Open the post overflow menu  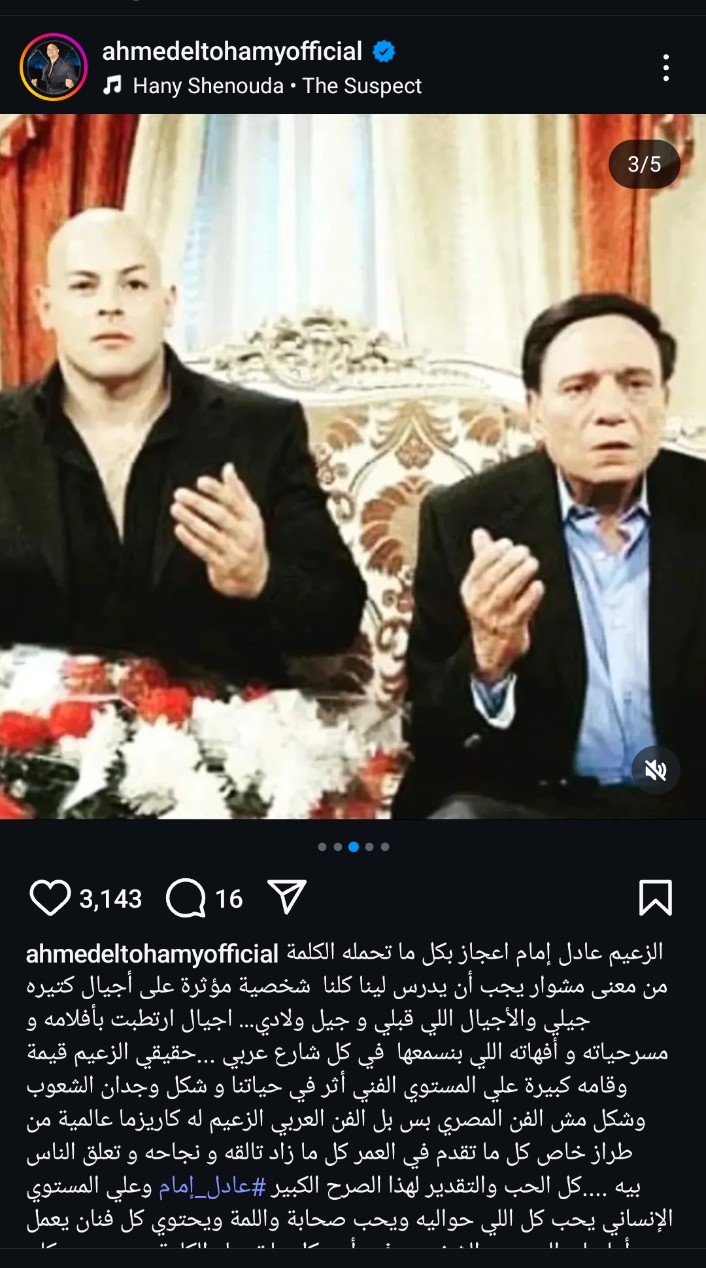(x=665, y=68)
